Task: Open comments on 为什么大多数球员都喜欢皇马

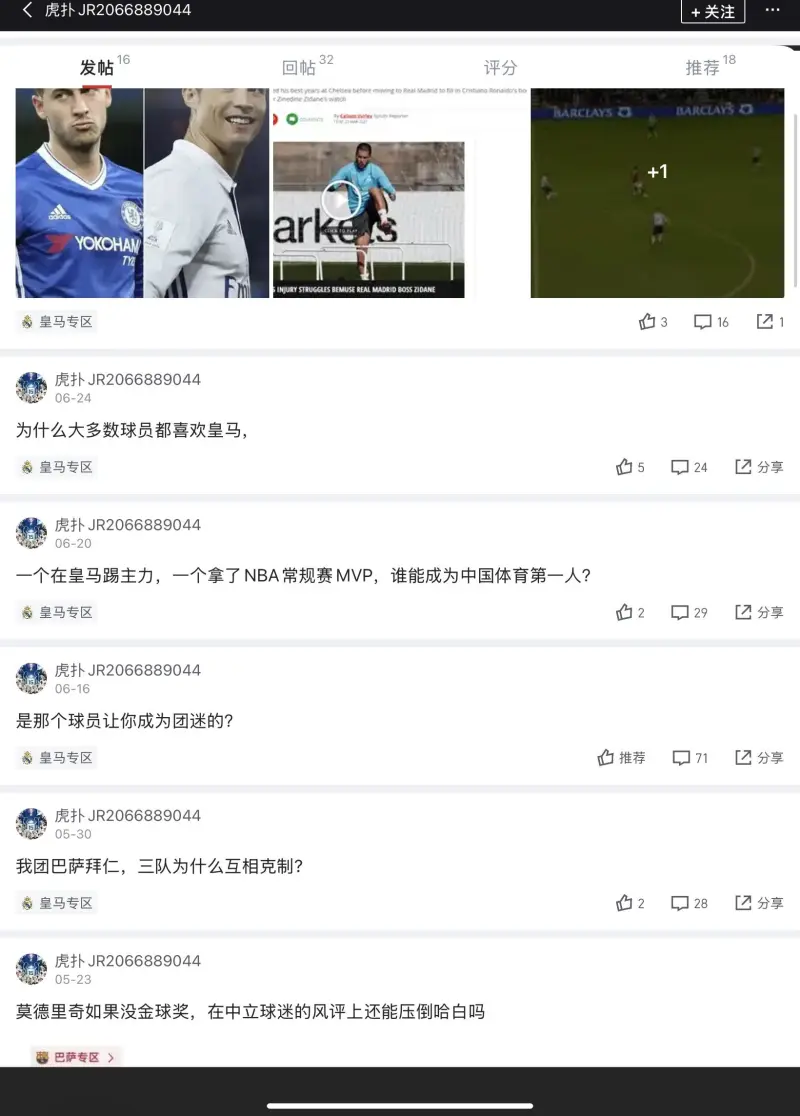Action: (689, 467)
